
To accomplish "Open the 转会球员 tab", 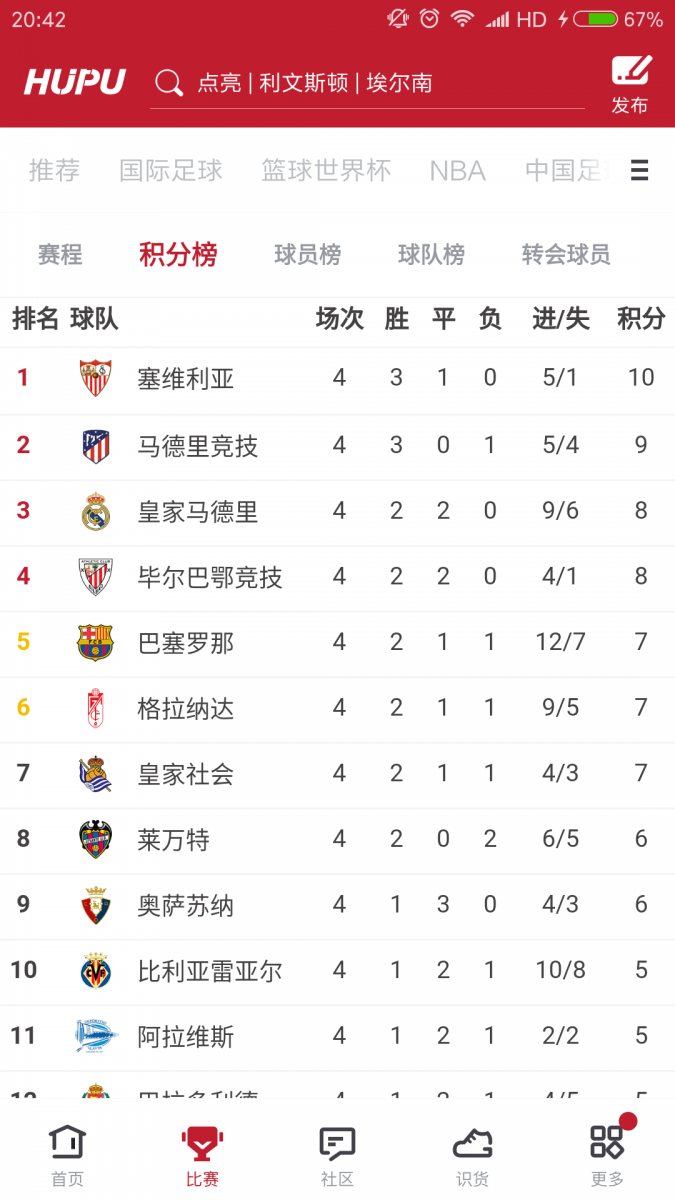I will coord(566,255).
